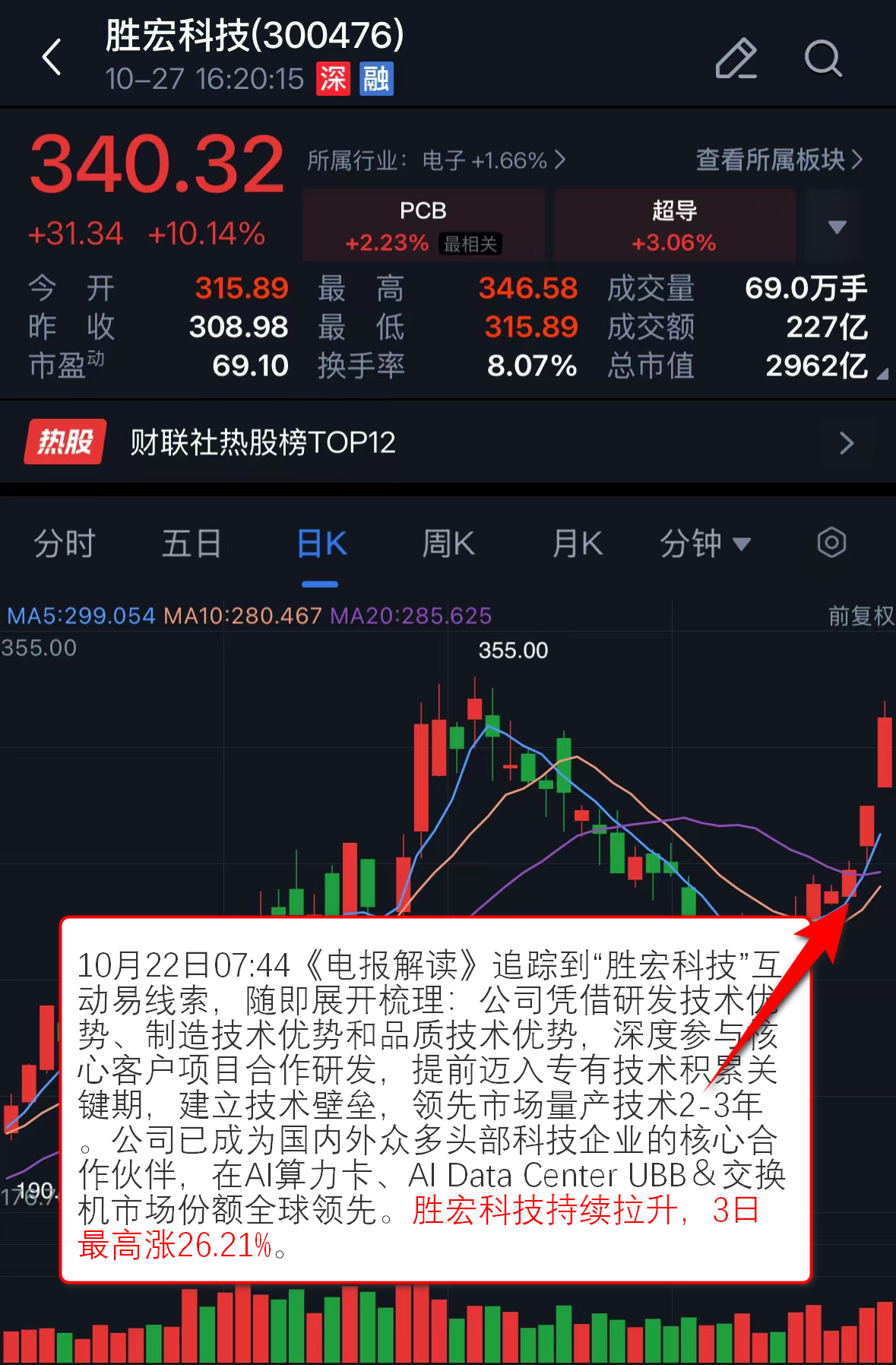Open stock search magnifier
The width and height of the screenshot is (896, 1365).
pyautogui.click(x=823, y=59)
